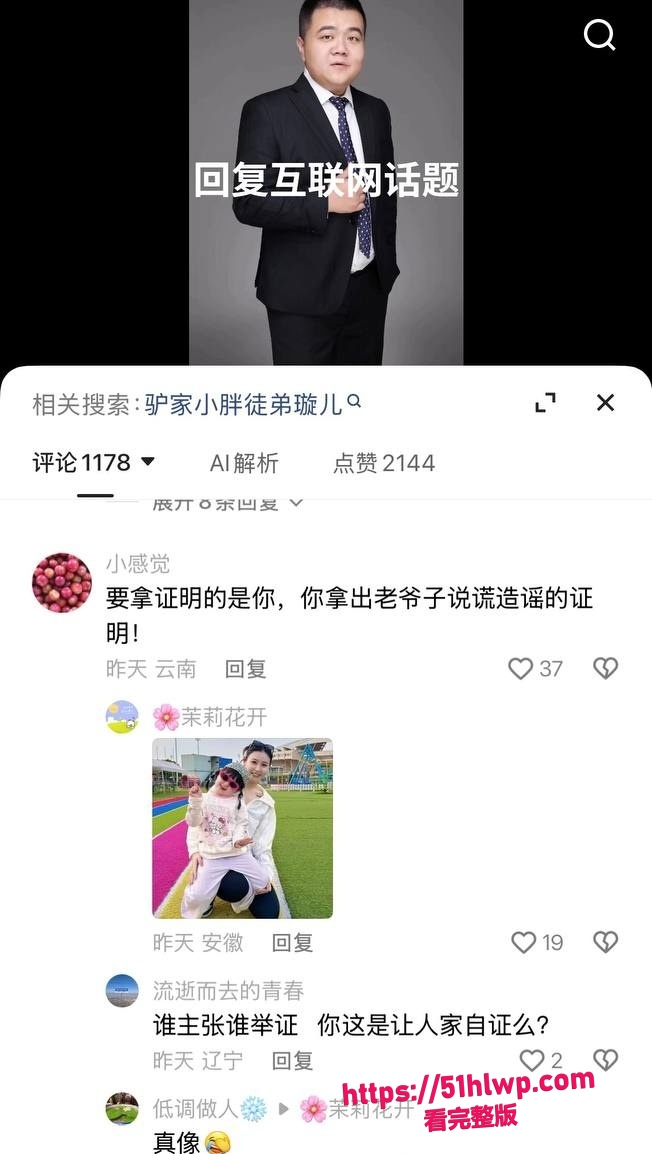Screen dimensions: 652x1154
Task: Open related search 驴家小胖徒弟璇儿
Action: point(252,403)
